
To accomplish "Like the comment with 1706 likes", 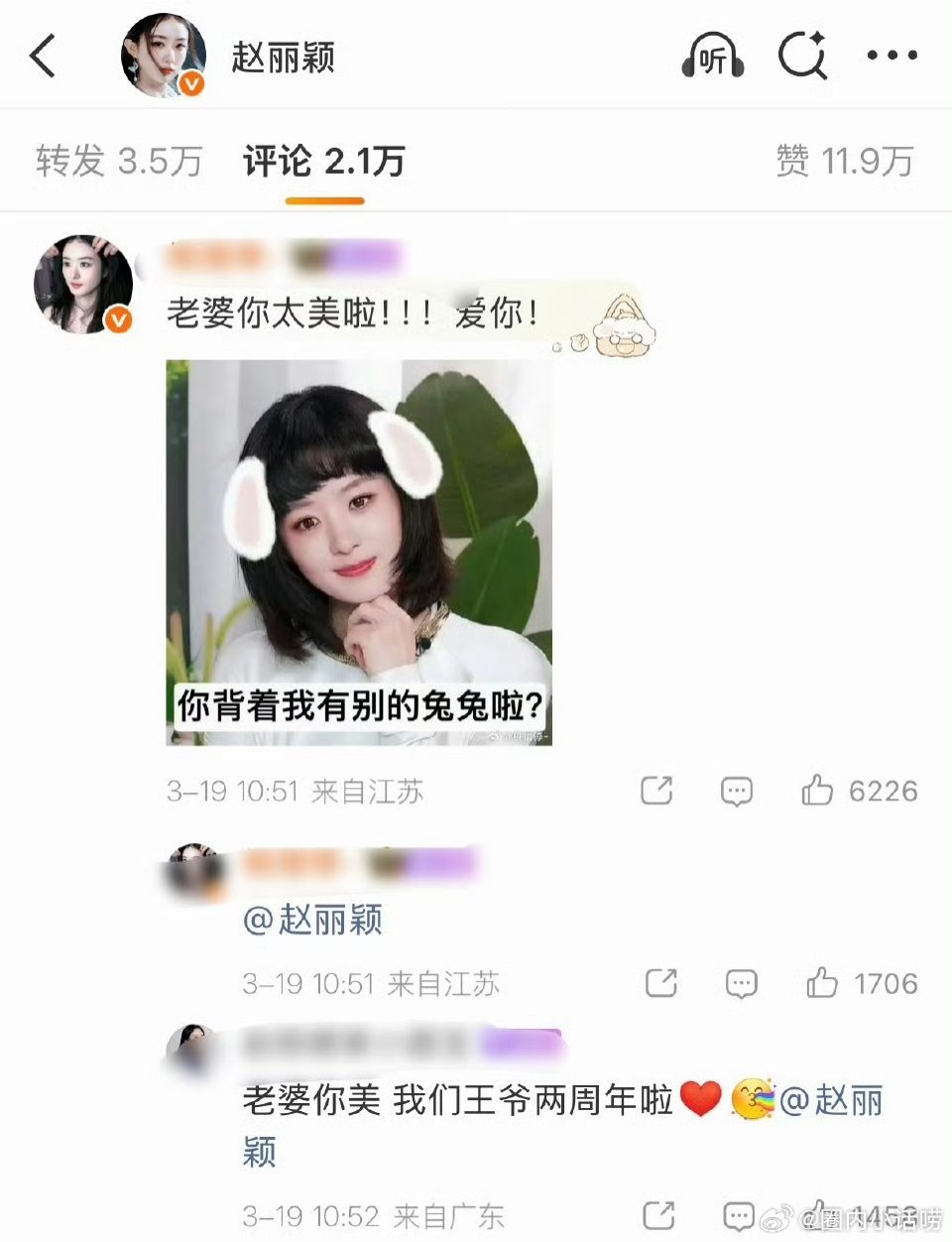I will [x=824, y=983].
